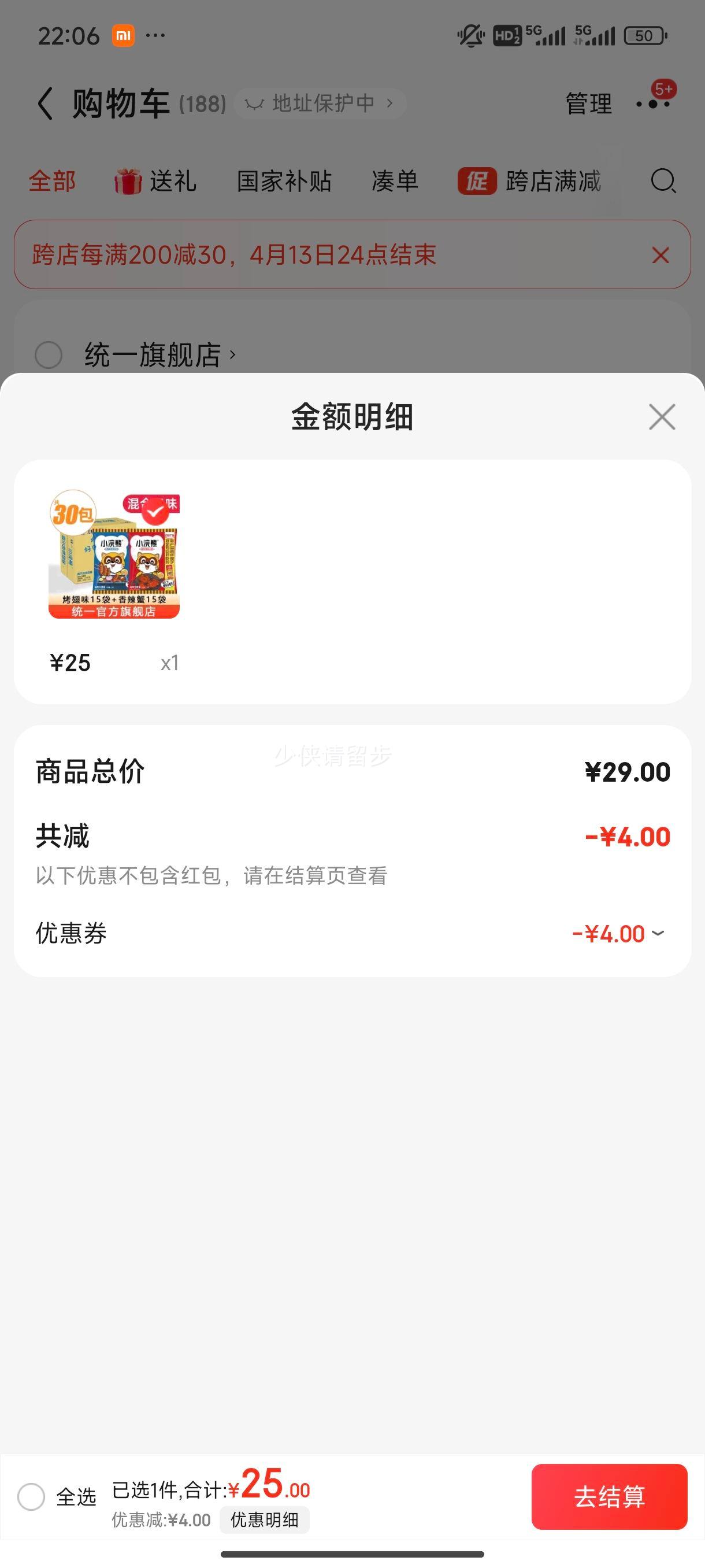Image resolution: width=705 pixels, height=1568 pixels.
Task: Select all items from 统一旗舰店
Action: (49, 355)
